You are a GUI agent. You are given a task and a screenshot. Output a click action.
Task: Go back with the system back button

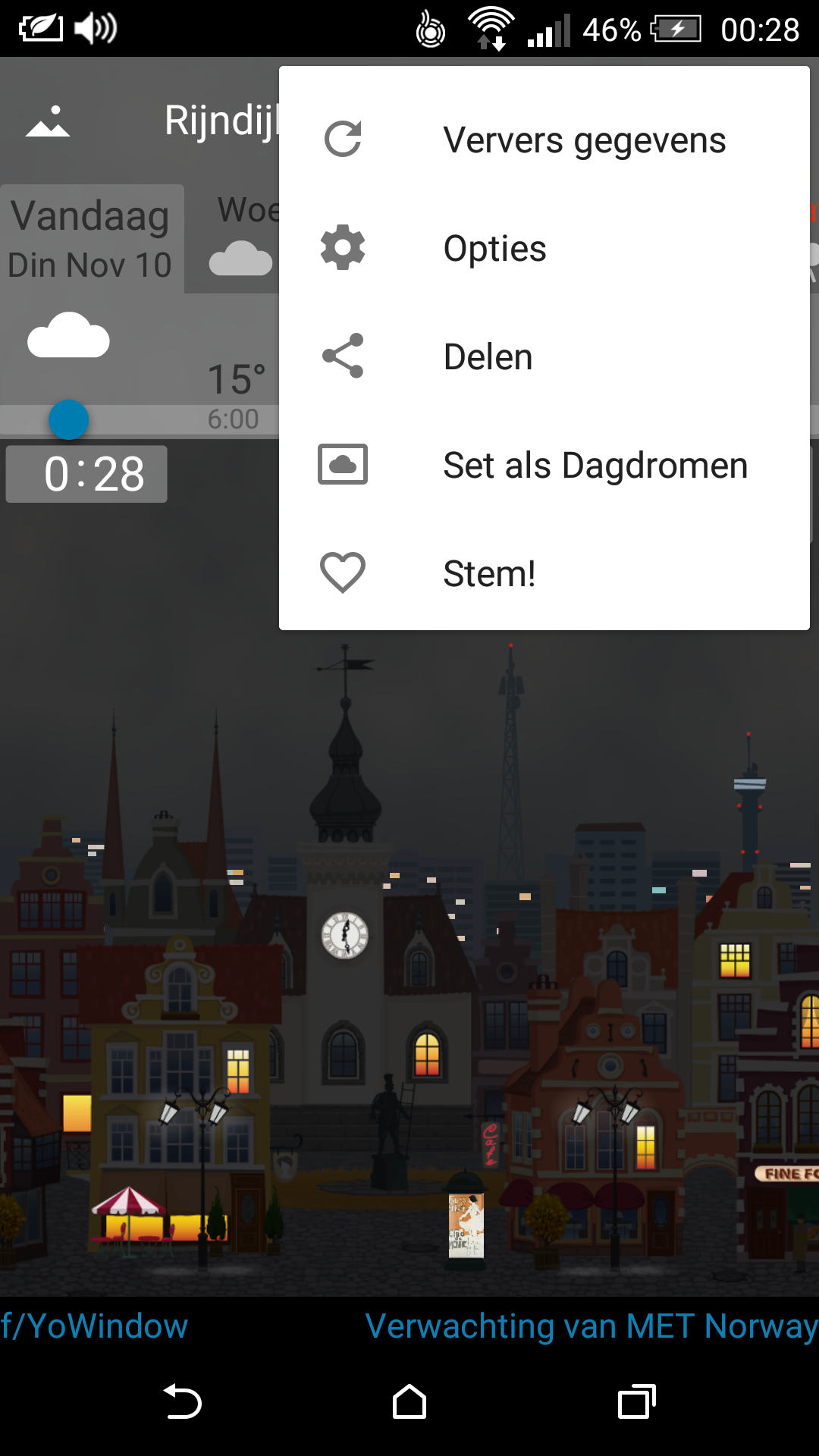[x=182, y=1401]
